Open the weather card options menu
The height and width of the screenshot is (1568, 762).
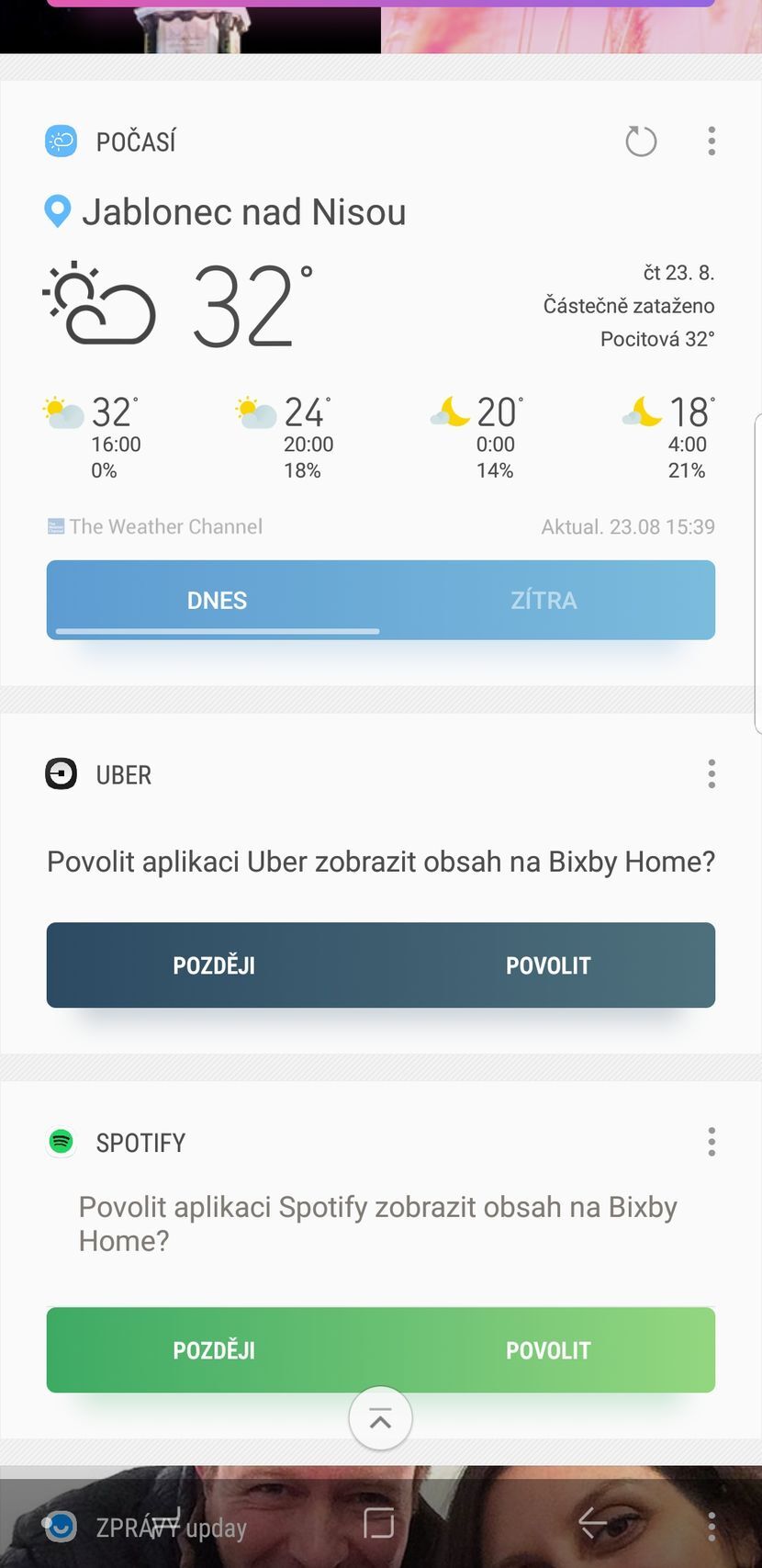point(712,141)
